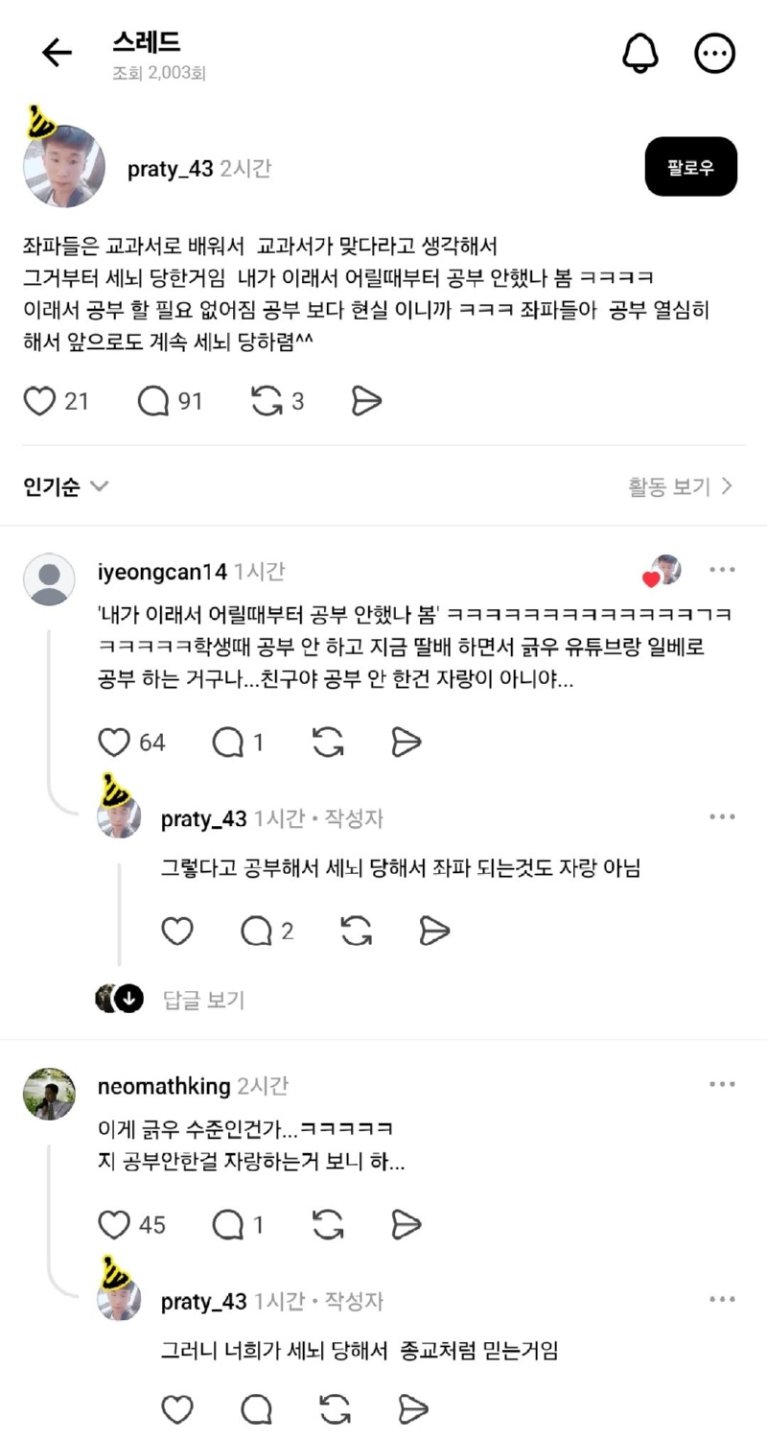Screen dimensions: 767x1440
Task: Open more options for iyeongcan14's comment
Action: click(722, 570)
